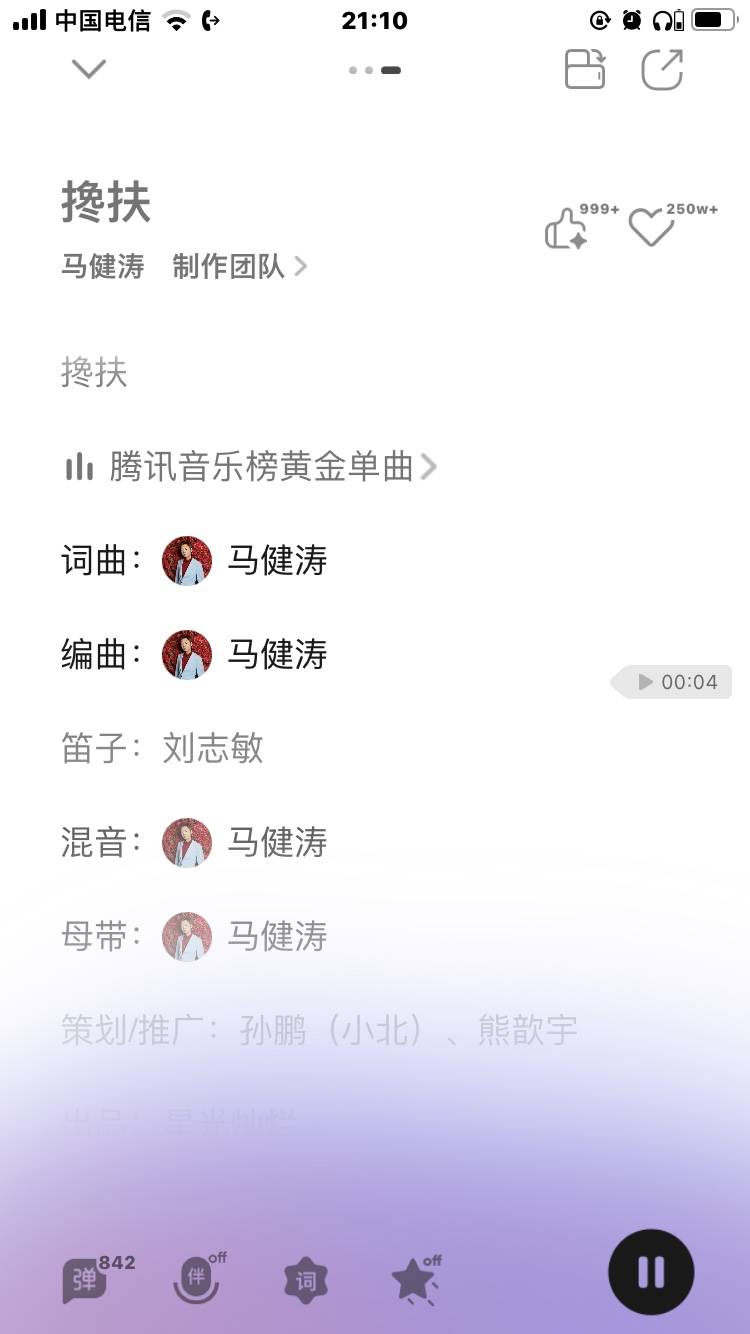Open 马健涛 profile in the 编曲 row
This screenshot has width=750, height=1334.
click(246, 655)
